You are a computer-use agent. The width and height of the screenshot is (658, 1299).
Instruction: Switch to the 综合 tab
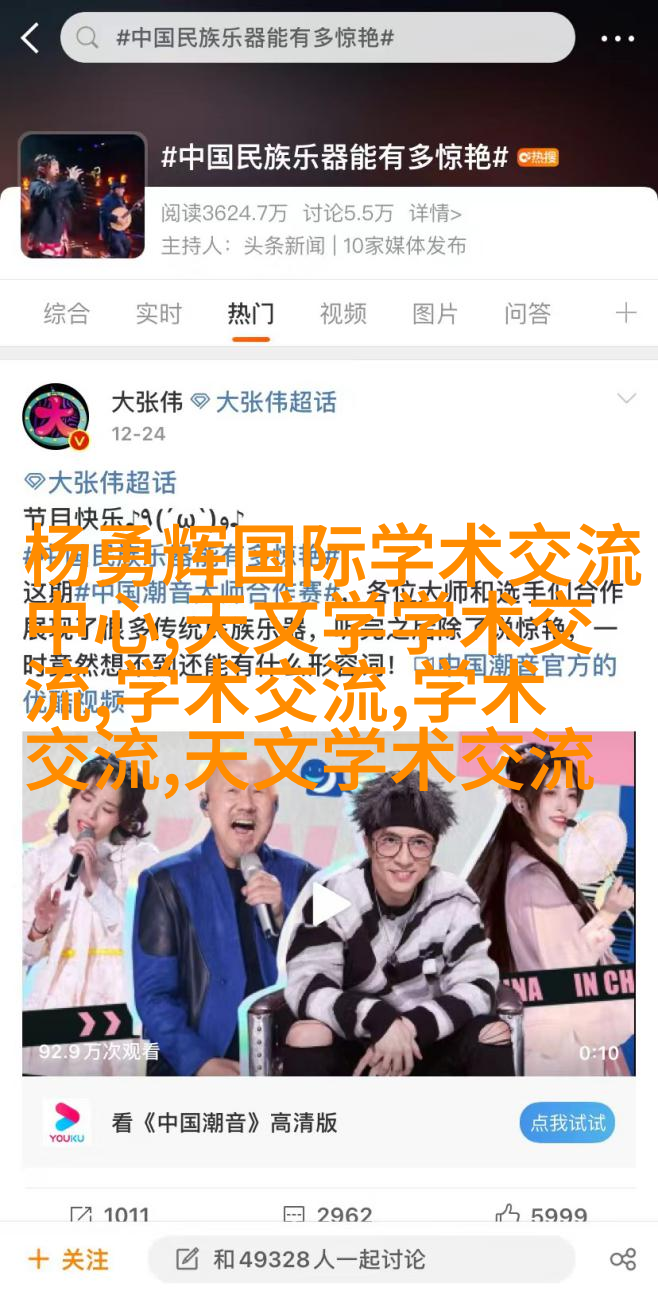click(66, 313)
